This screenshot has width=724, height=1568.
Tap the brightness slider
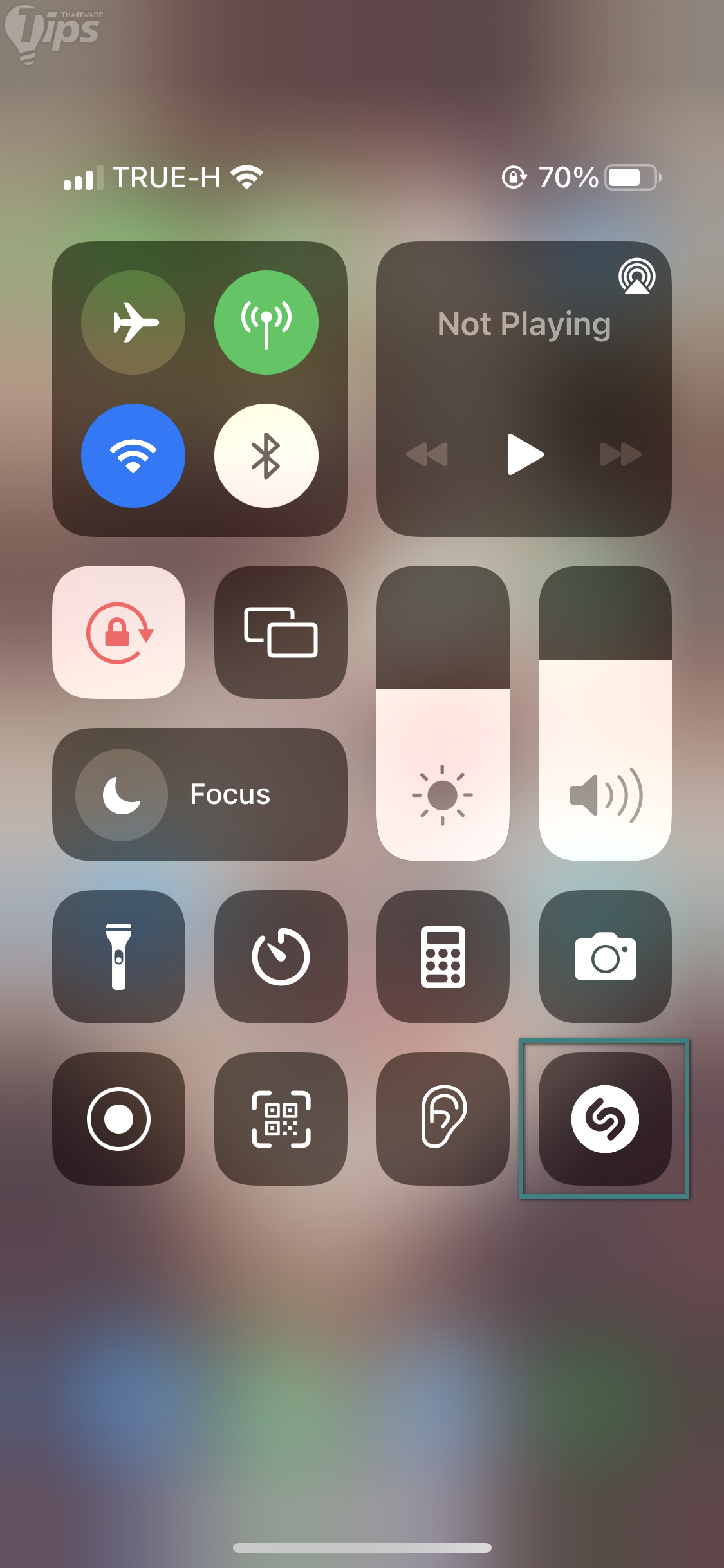click(443, 713)
